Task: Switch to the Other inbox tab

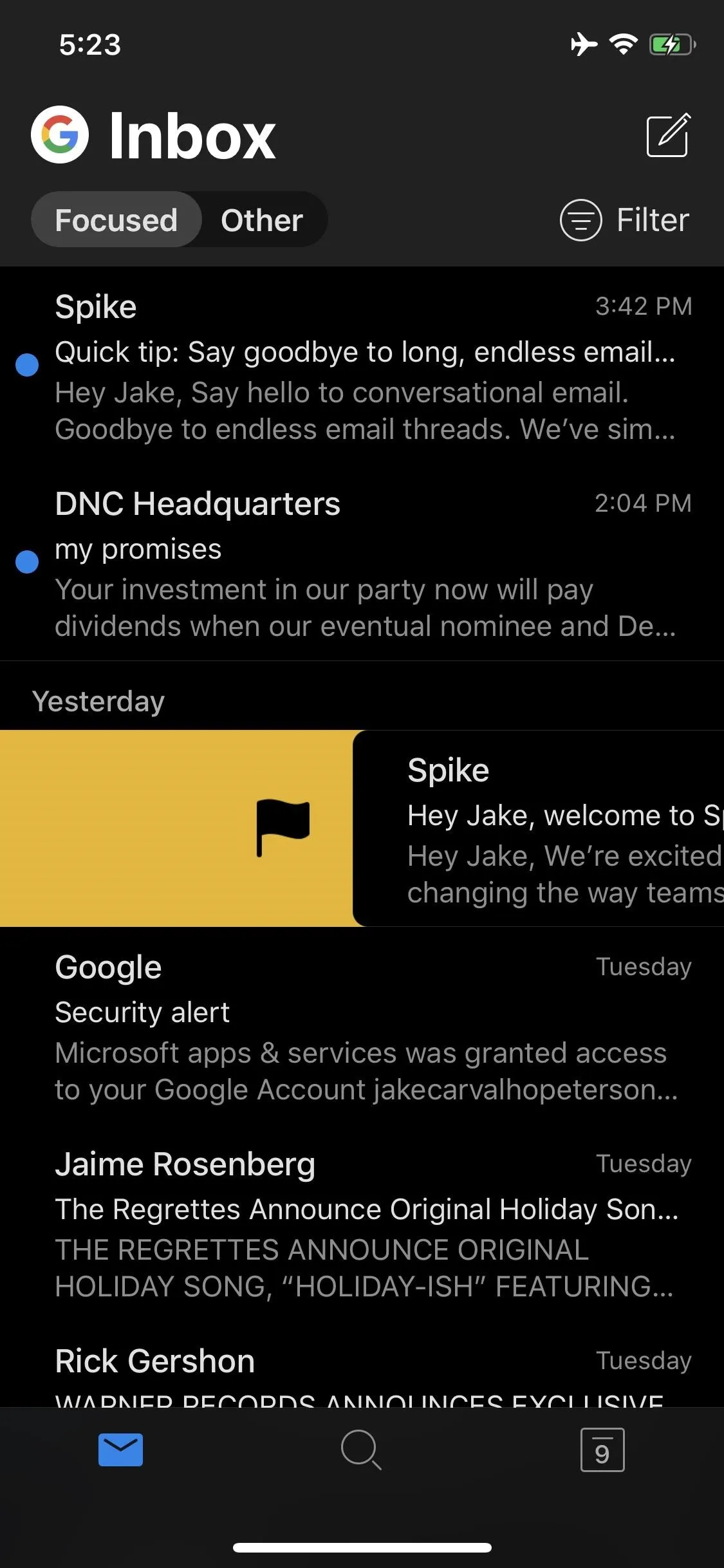Action: (x=262, y=220)
